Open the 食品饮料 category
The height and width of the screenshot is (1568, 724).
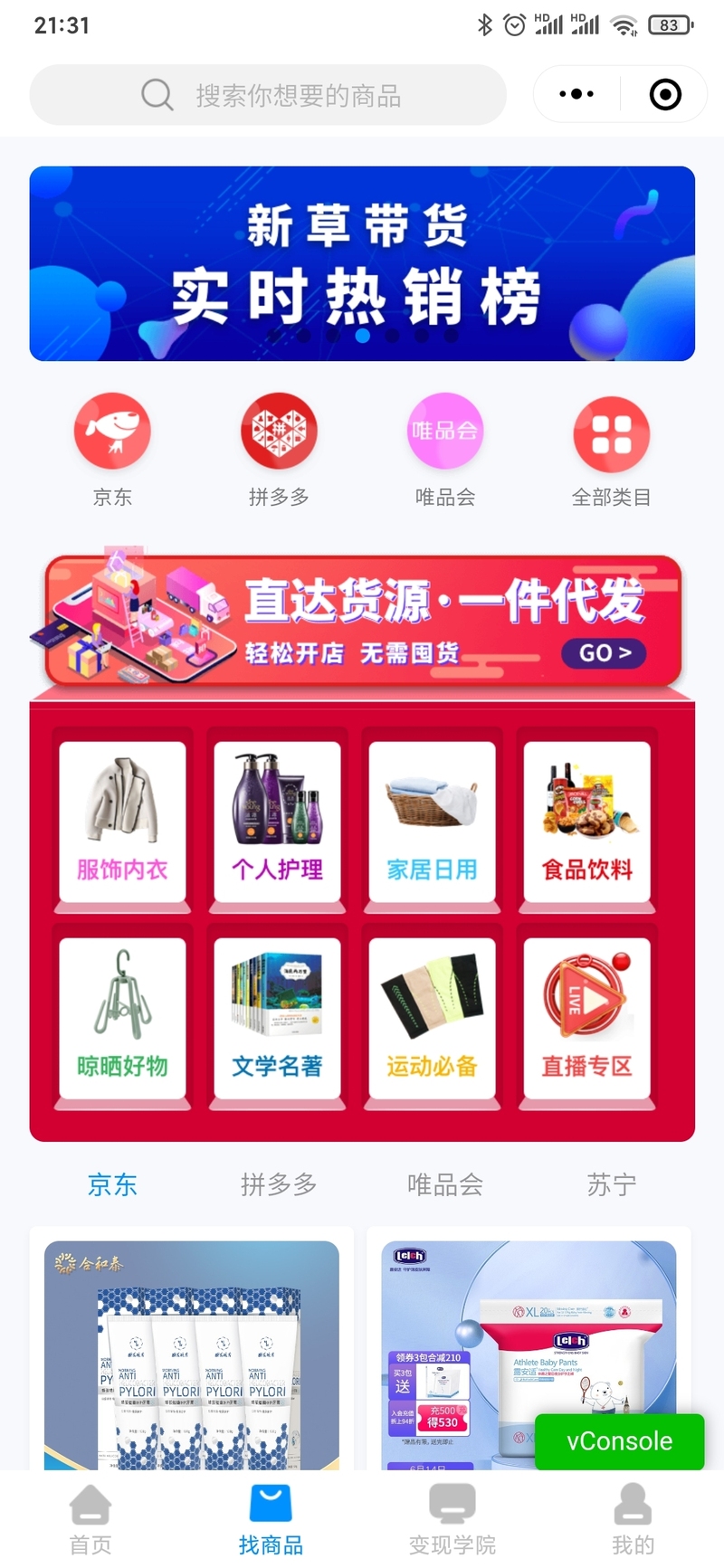click(586, 821)
